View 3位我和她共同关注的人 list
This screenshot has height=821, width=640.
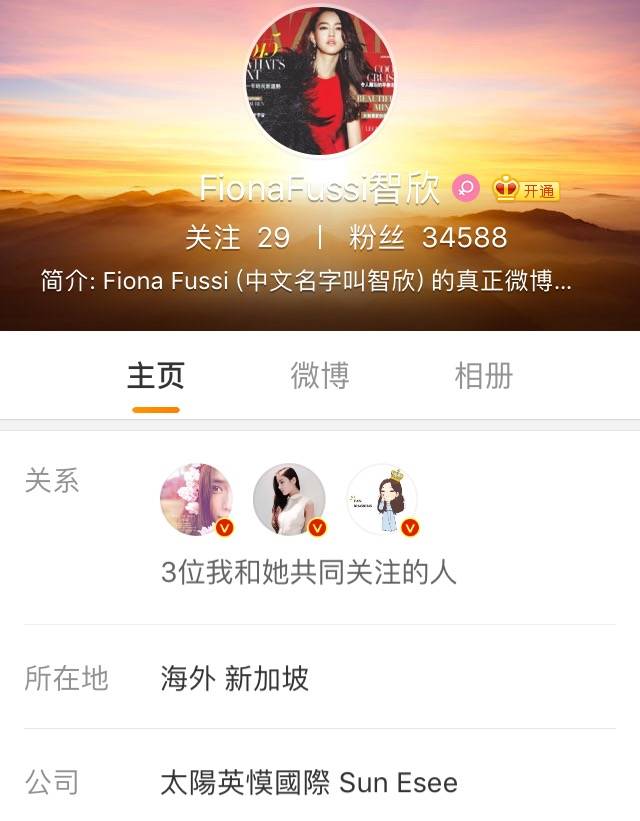(x=308, y=572)
